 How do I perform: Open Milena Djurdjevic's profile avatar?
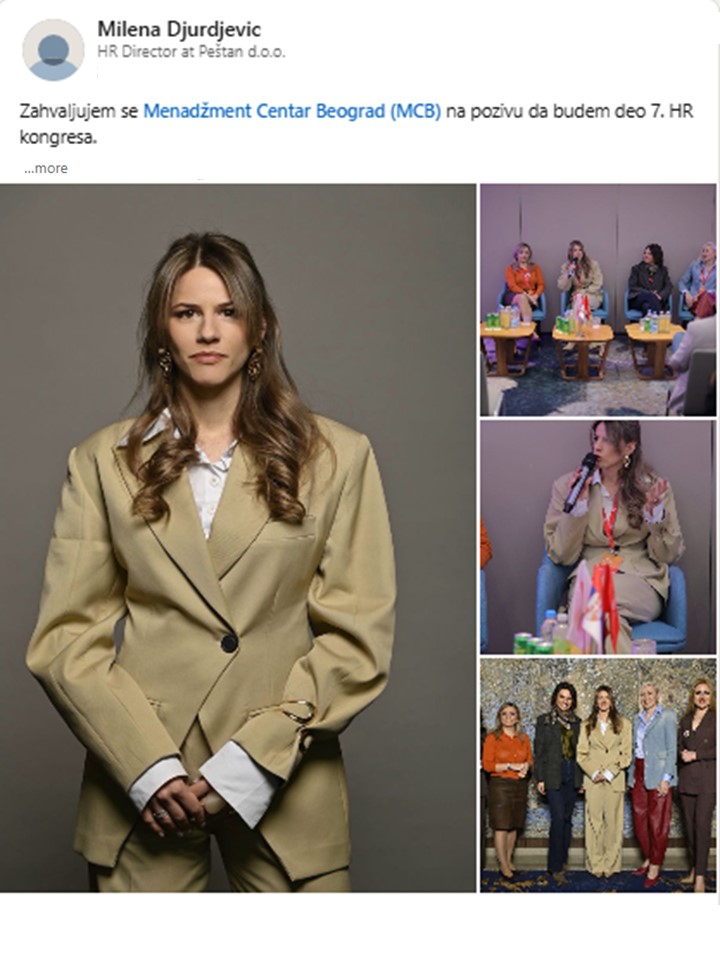coord(53,49)
